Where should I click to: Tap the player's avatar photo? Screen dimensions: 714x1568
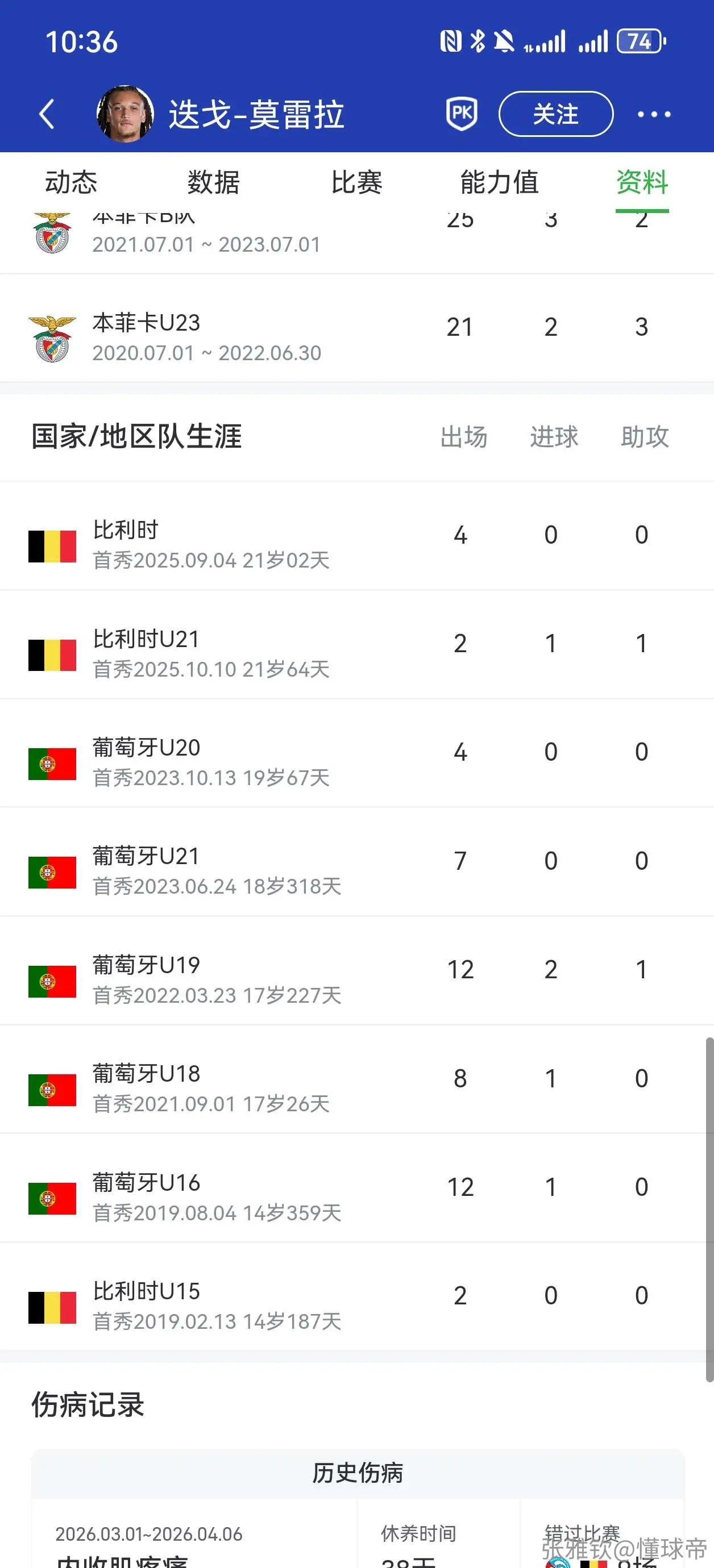[x=126, y=114]
